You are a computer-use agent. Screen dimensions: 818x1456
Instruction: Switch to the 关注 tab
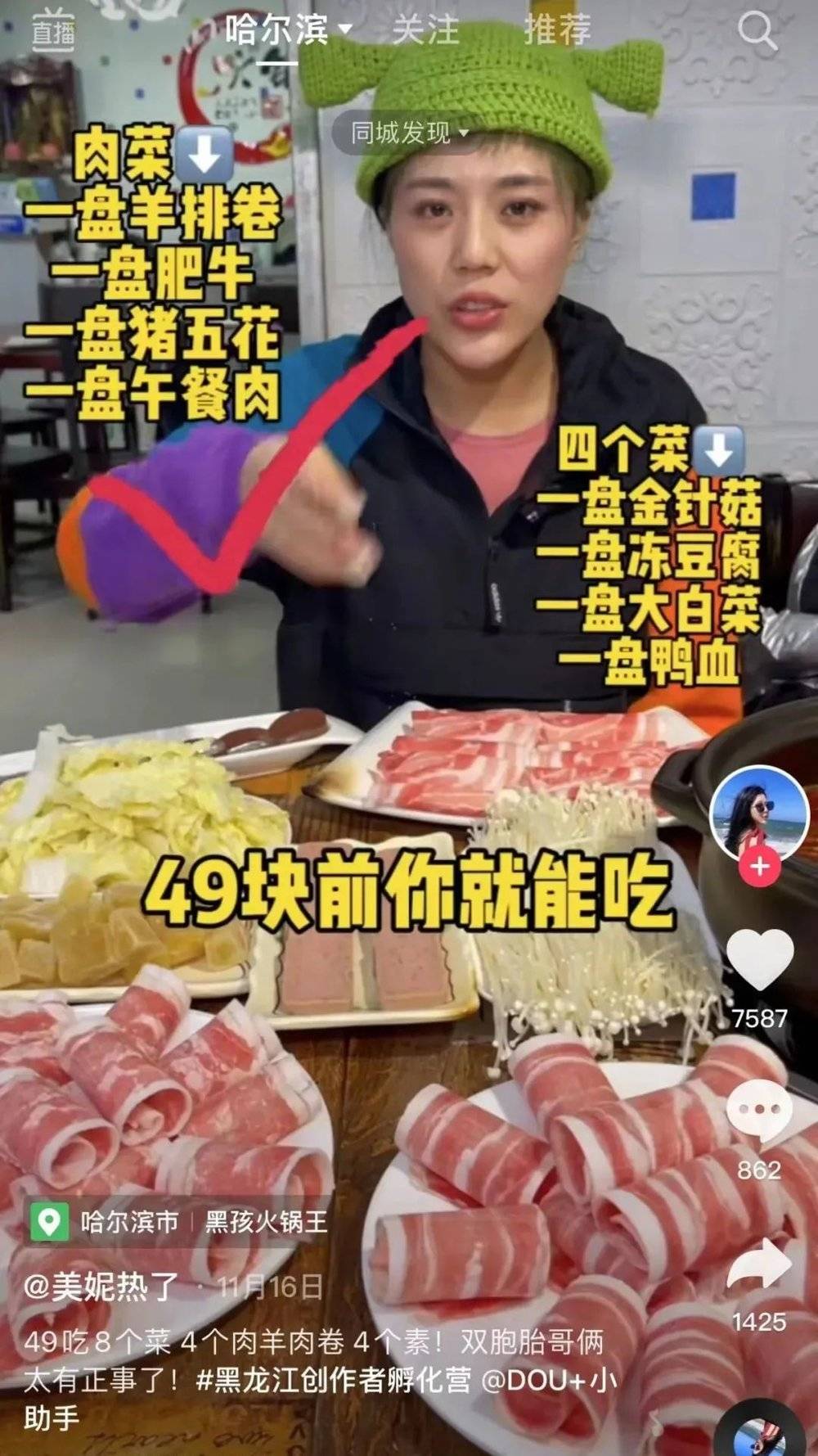click(x=425, y=30)
